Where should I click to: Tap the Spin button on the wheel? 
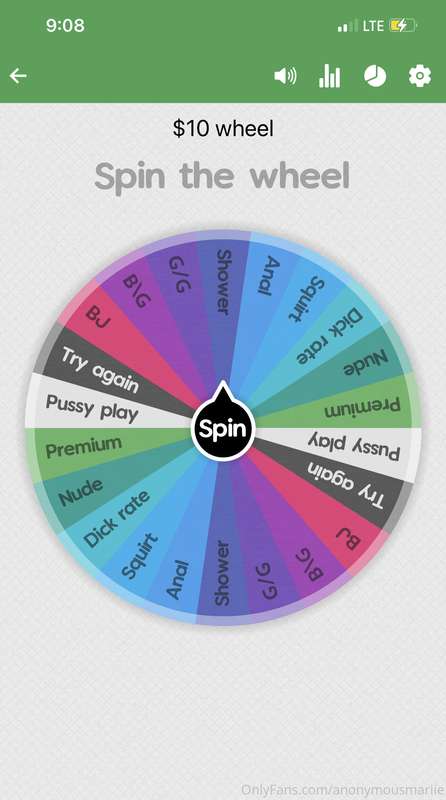pyautogui.click(x=223, y=427)
